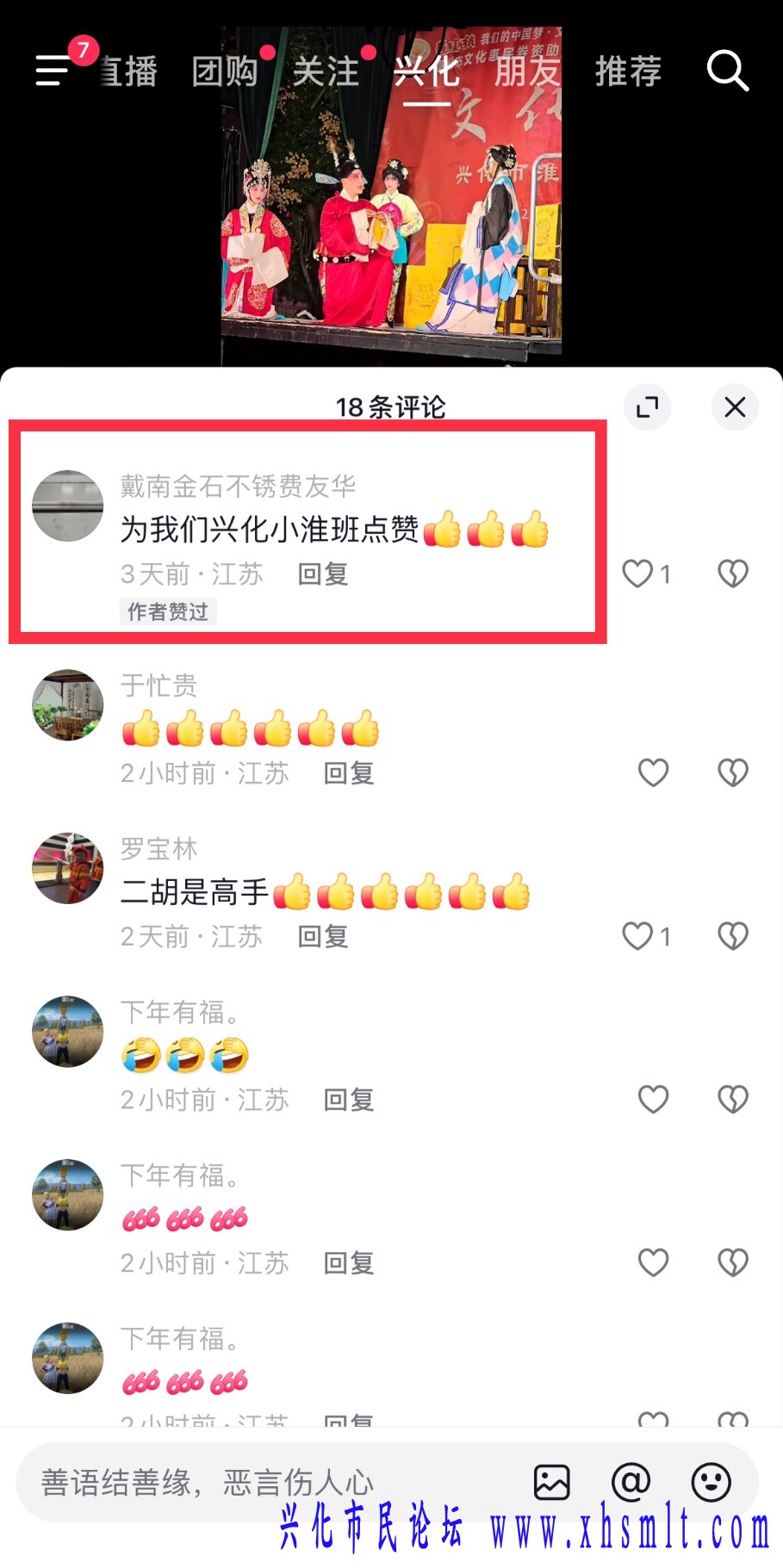This screenshot has width=783, height=1568.
Task: Open 于忙贵's profile avatar
Action: [67, 704]
